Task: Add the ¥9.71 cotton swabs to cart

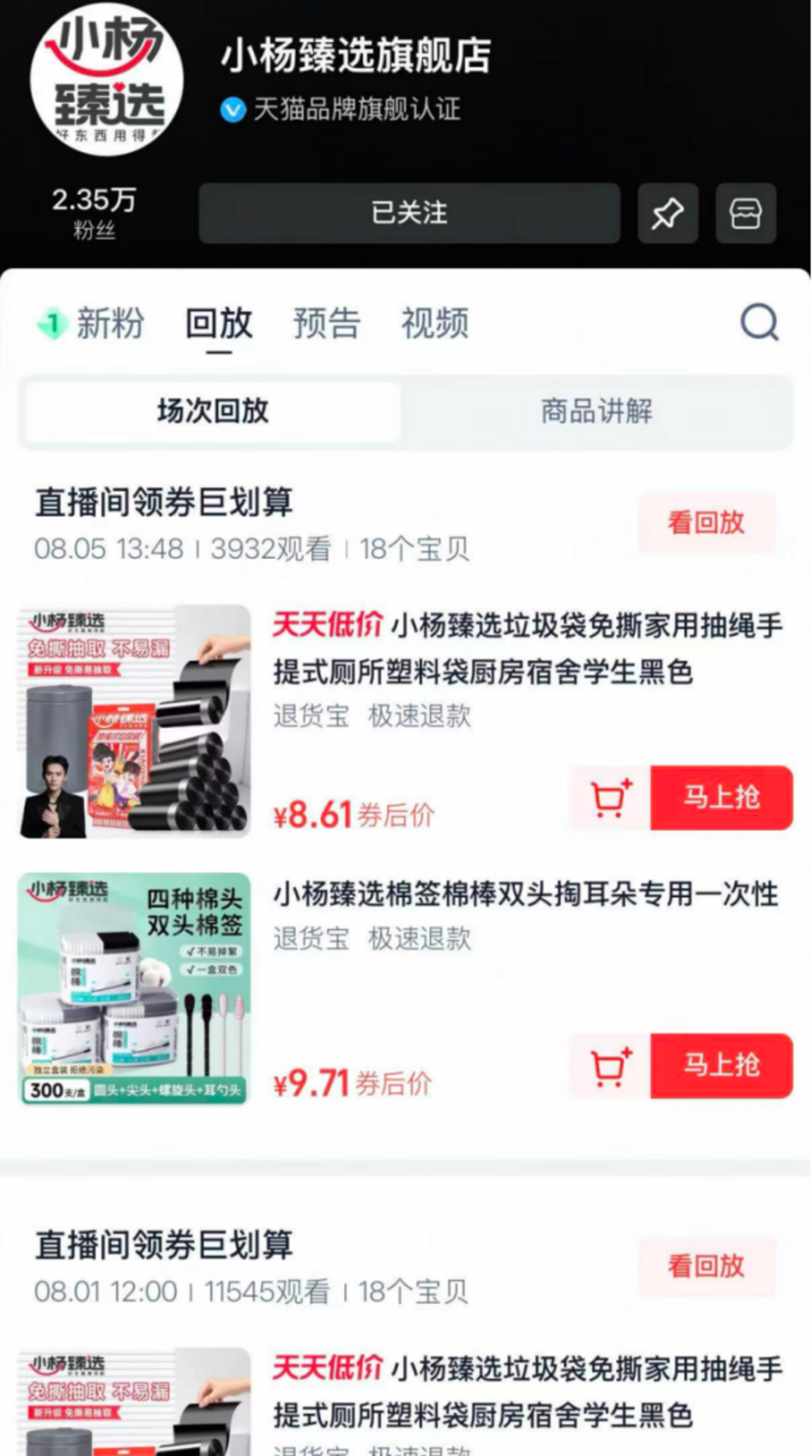Action: 611,1066
